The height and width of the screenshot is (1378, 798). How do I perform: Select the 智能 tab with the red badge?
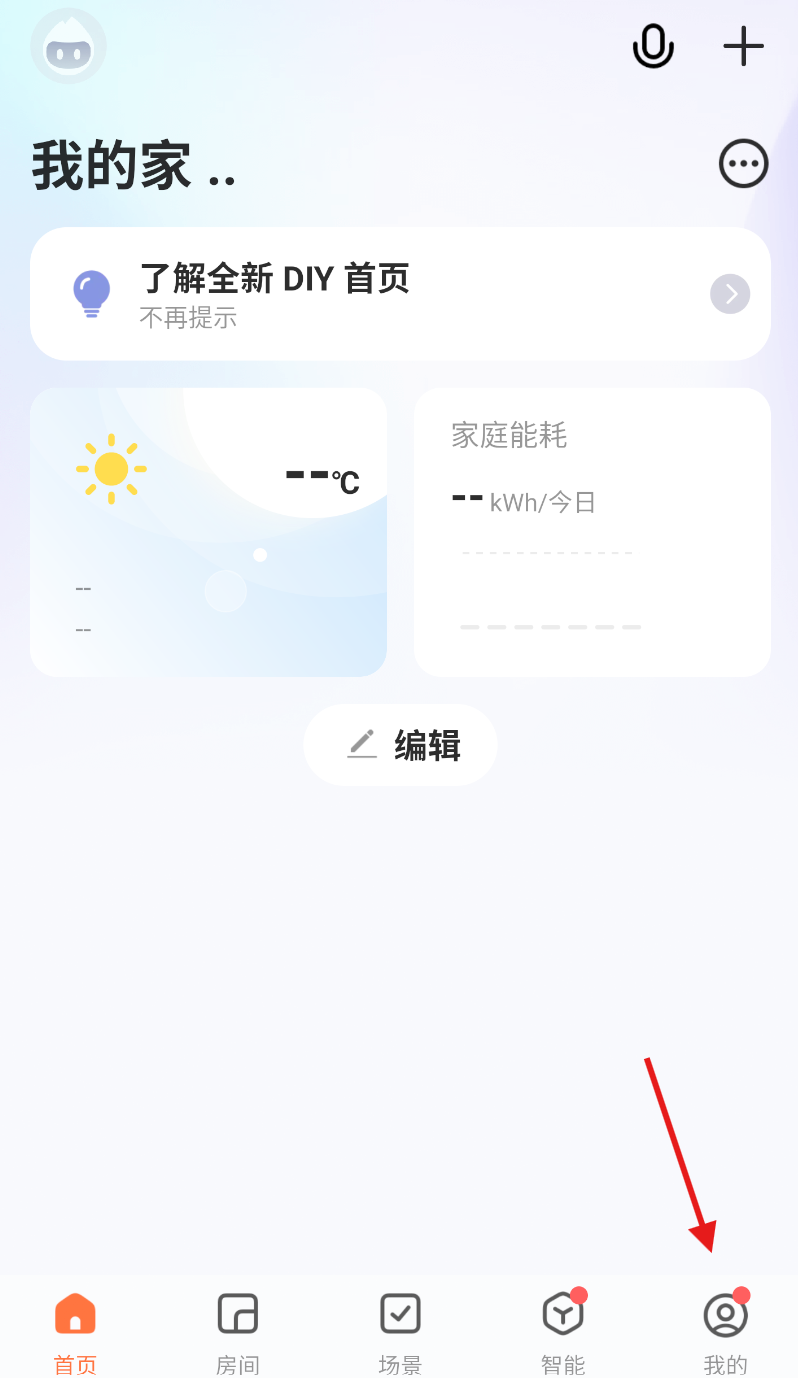(x=562, y=1330)
